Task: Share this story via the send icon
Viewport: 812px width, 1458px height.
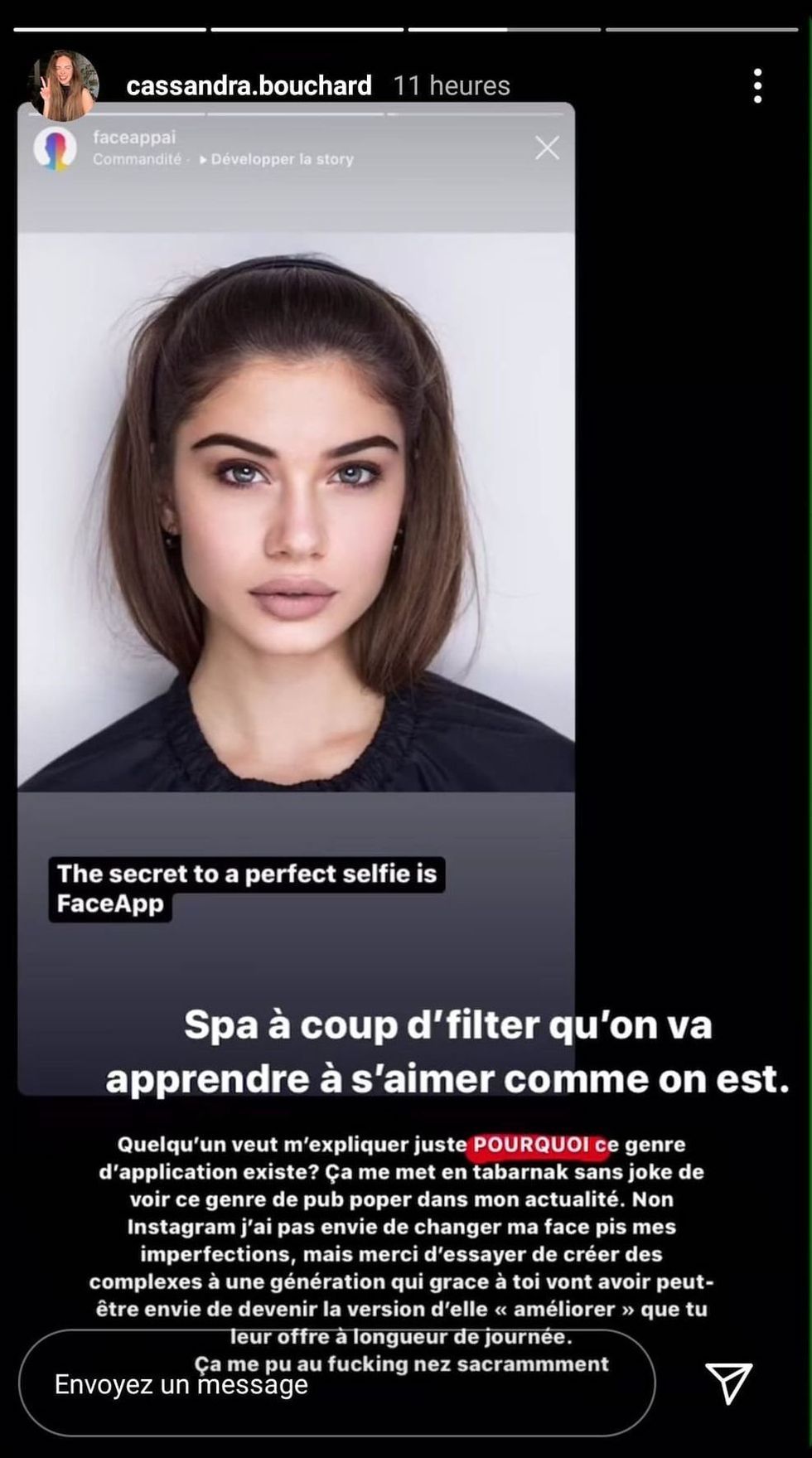Action: pyautogui.click(x=728, y=1383)
